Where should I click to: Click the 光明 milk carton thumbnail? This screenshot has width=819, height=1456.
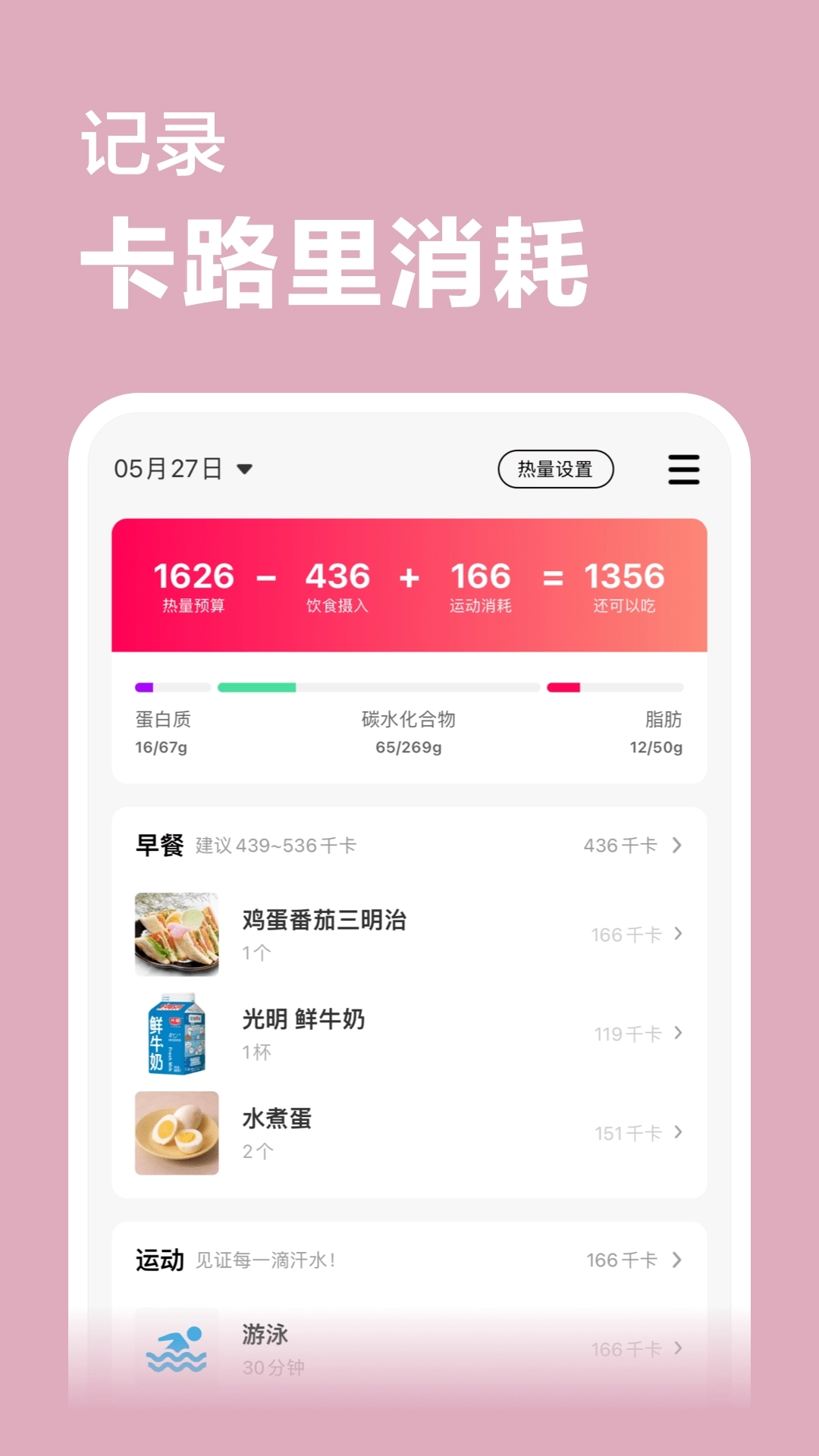point(176,1033)
